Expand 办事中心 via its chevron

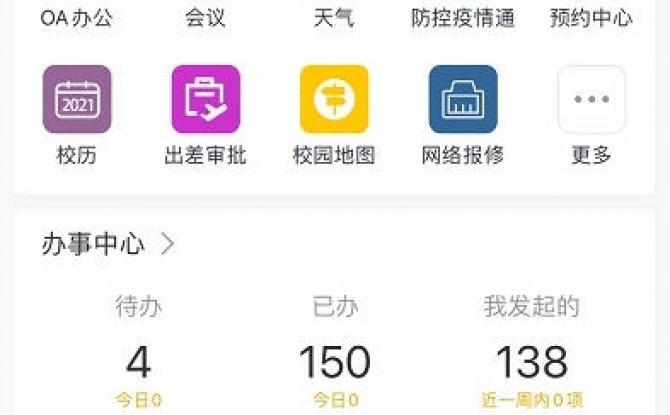click(168, 243)
